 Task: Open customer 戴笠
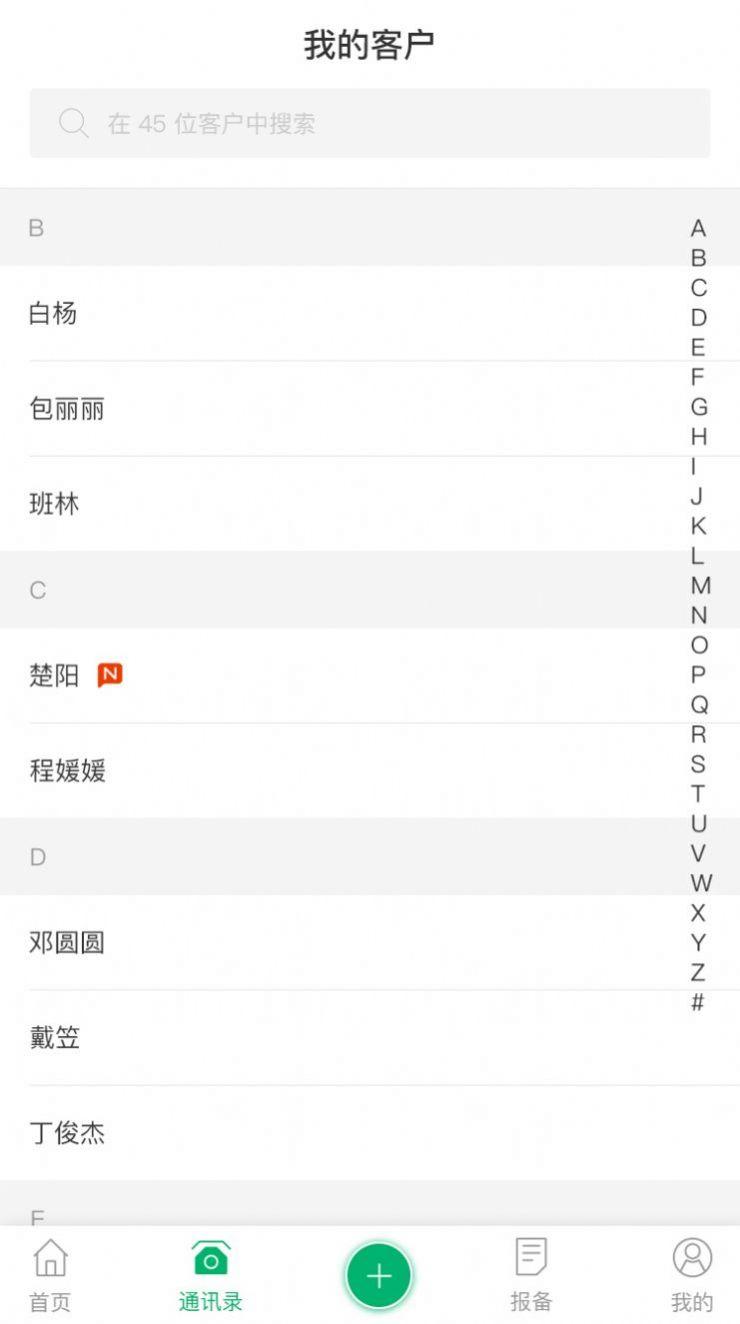click(370, 1038)
